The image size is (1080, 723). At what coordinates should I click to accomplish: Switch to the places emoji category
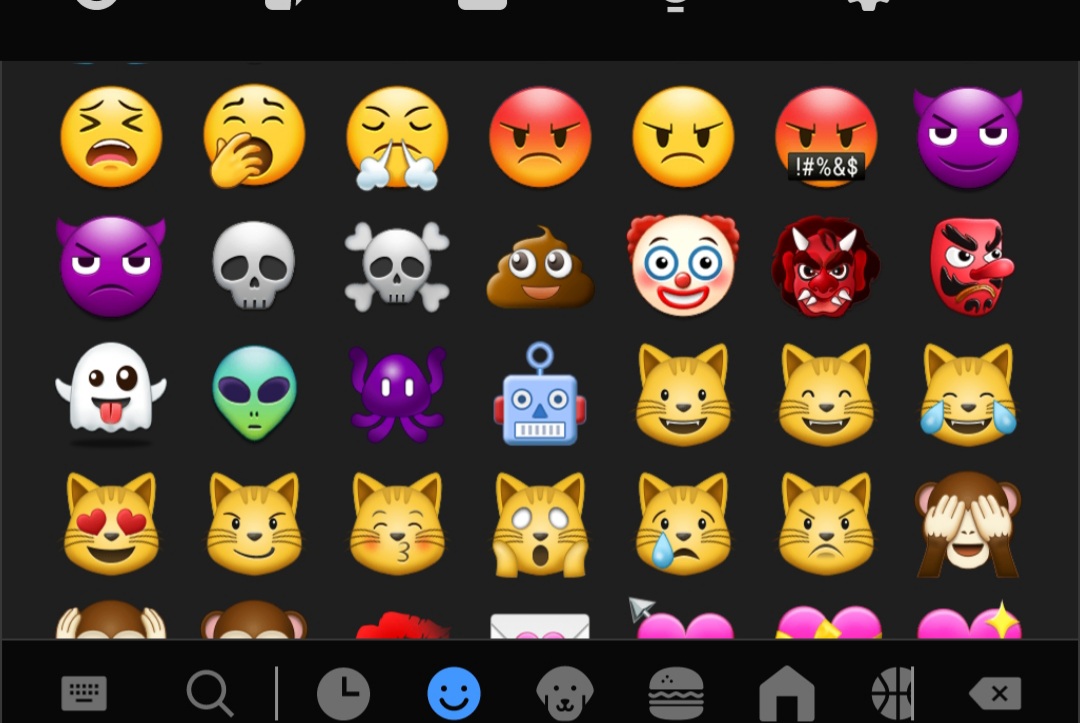pos(786,693)
